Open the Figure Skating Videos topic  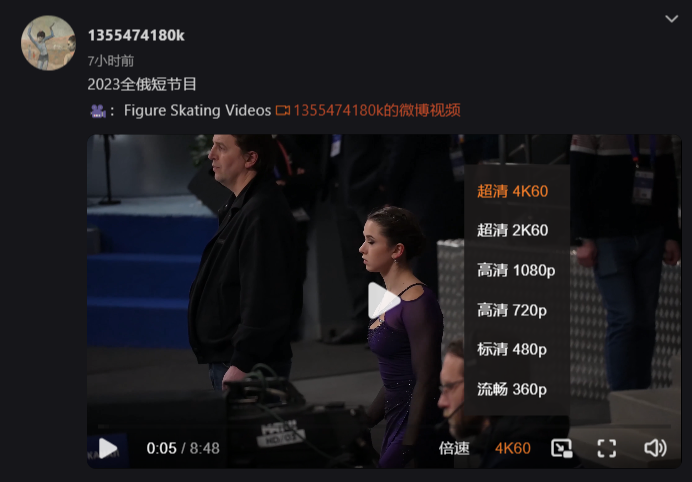[197, 110]
